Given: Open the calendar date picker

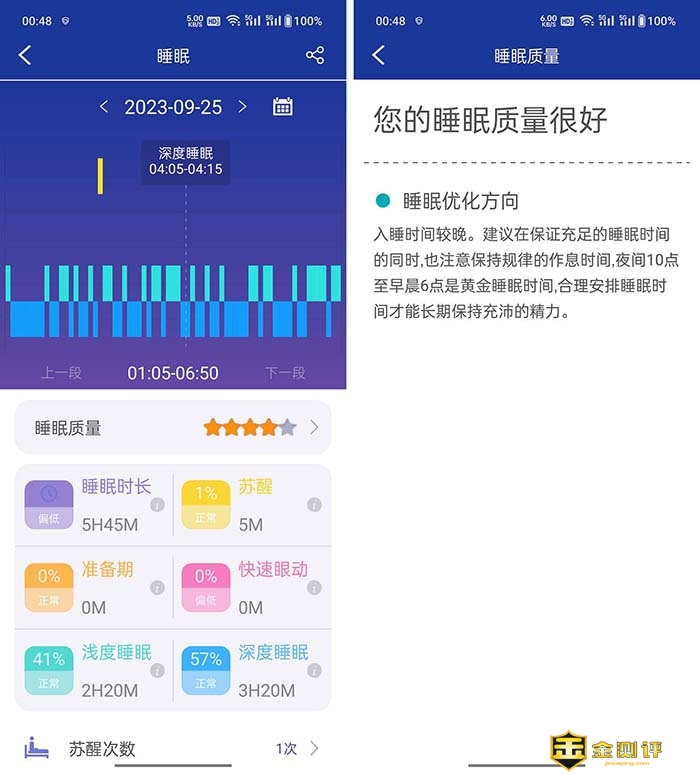Looking at the screenshot, I should (282, 107).
